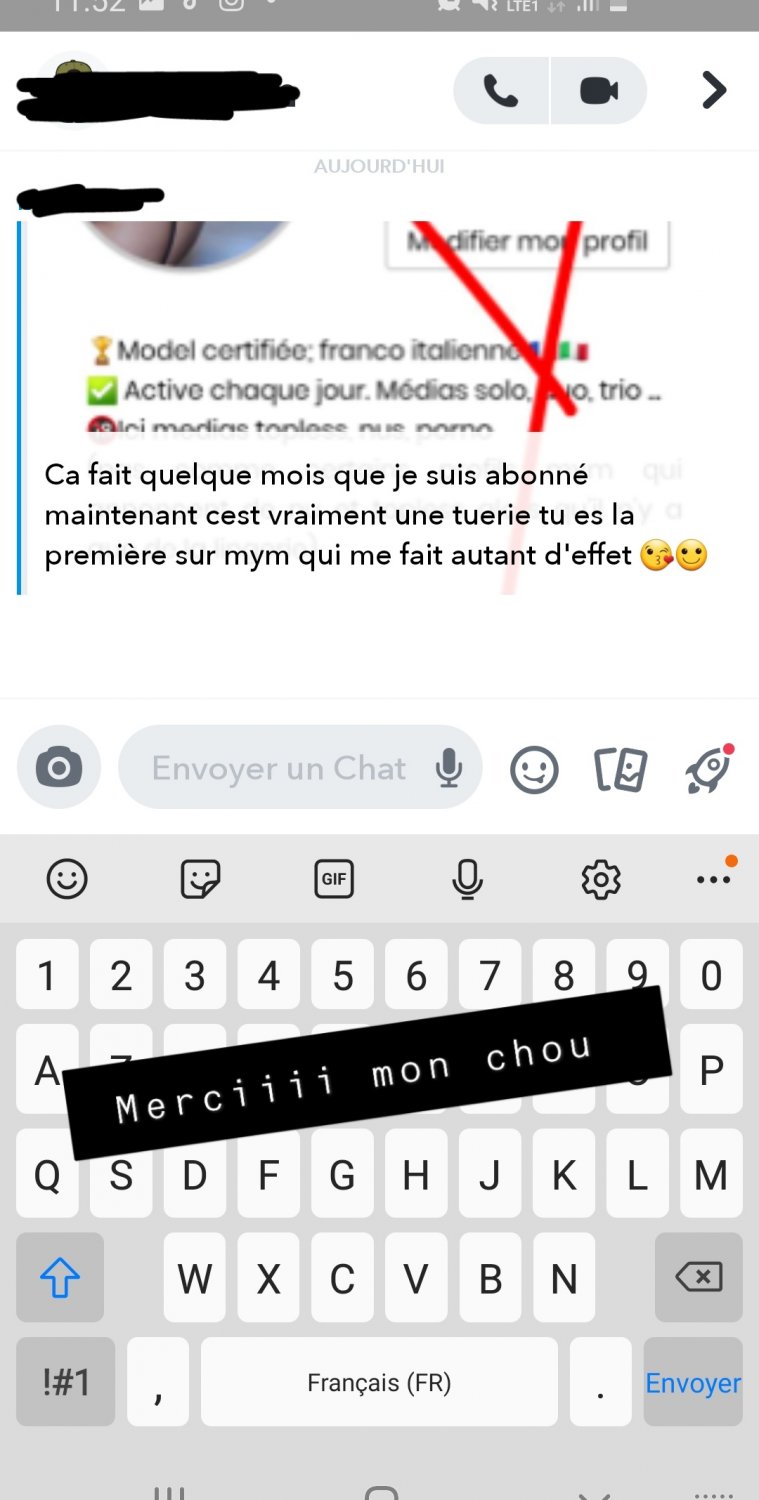
Task: Open the keyboard settings gear
Action: (601, 879)
